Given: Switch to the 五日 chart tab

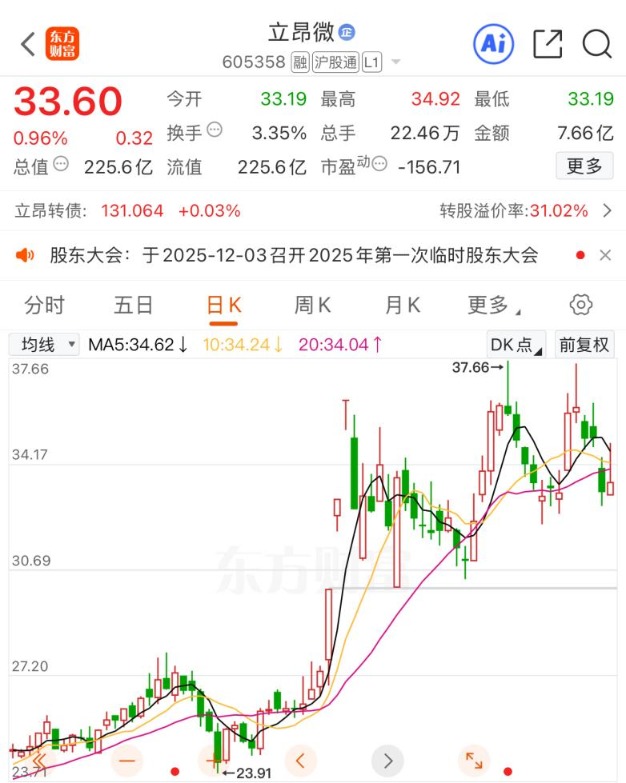Looking at the screenshot, I should 133,305.
